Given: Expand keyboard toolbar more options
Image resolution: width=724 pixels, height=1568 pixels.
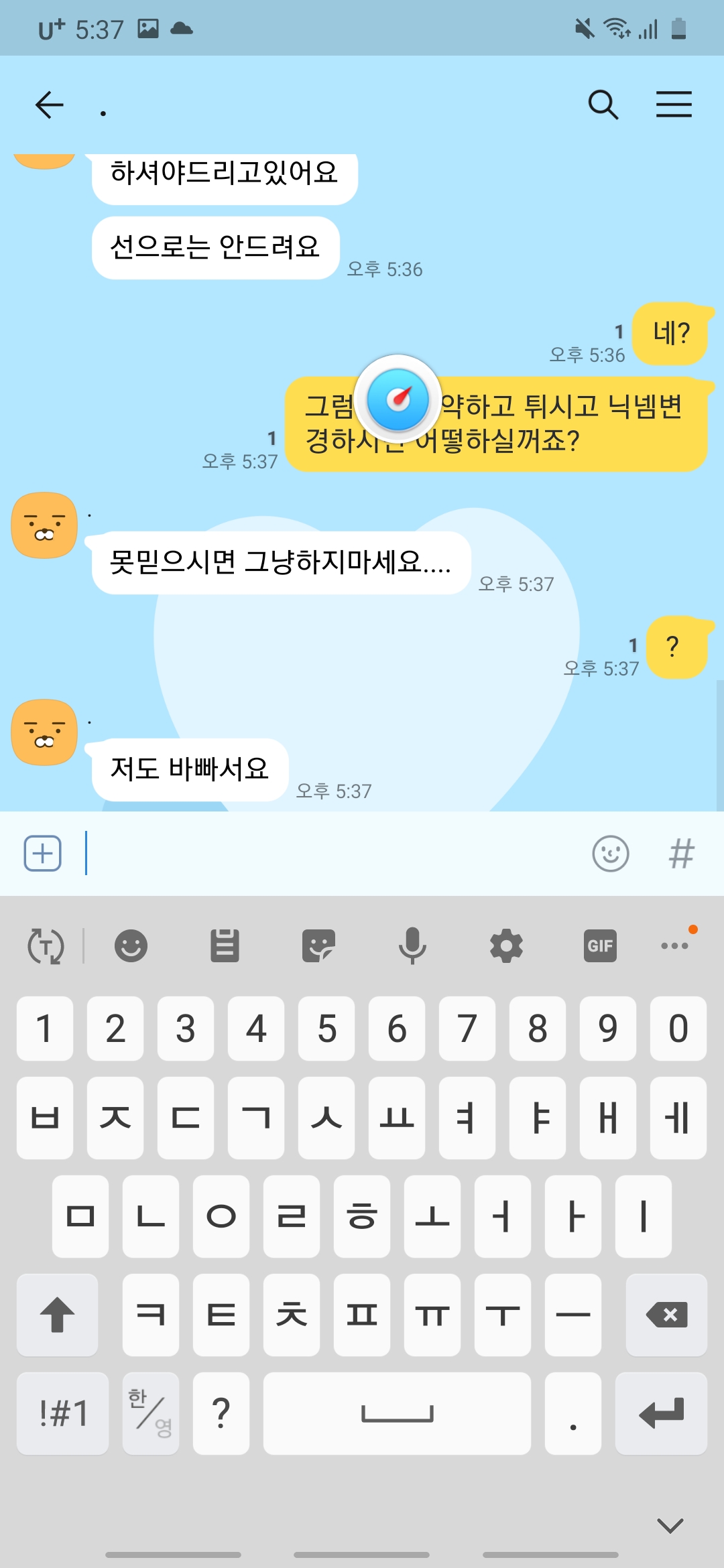Looking at the screenshot, I should pyautogui.click(x=674, y=945).
